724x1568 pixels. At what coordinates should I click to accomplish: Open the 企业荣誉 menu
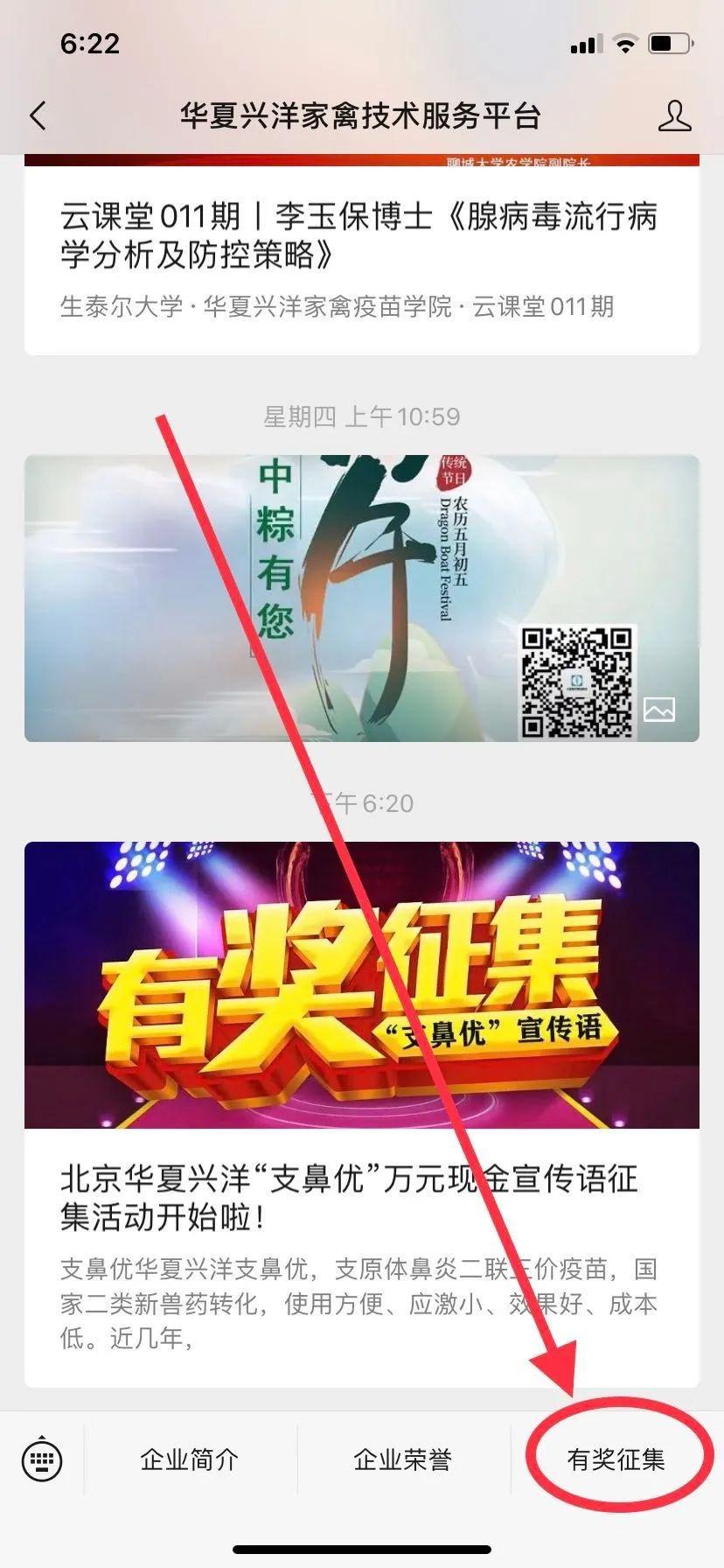[403, 1459]
